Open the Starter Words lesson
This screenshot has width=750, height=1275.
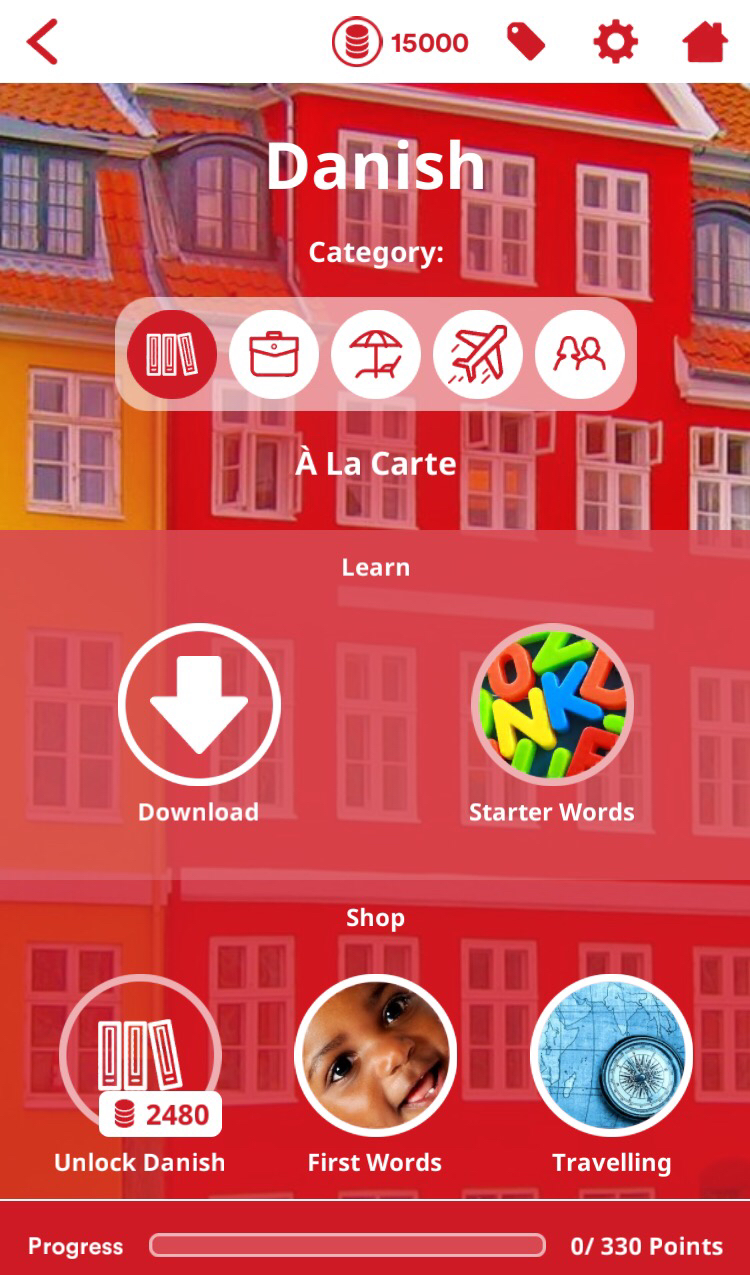(552, 705)
